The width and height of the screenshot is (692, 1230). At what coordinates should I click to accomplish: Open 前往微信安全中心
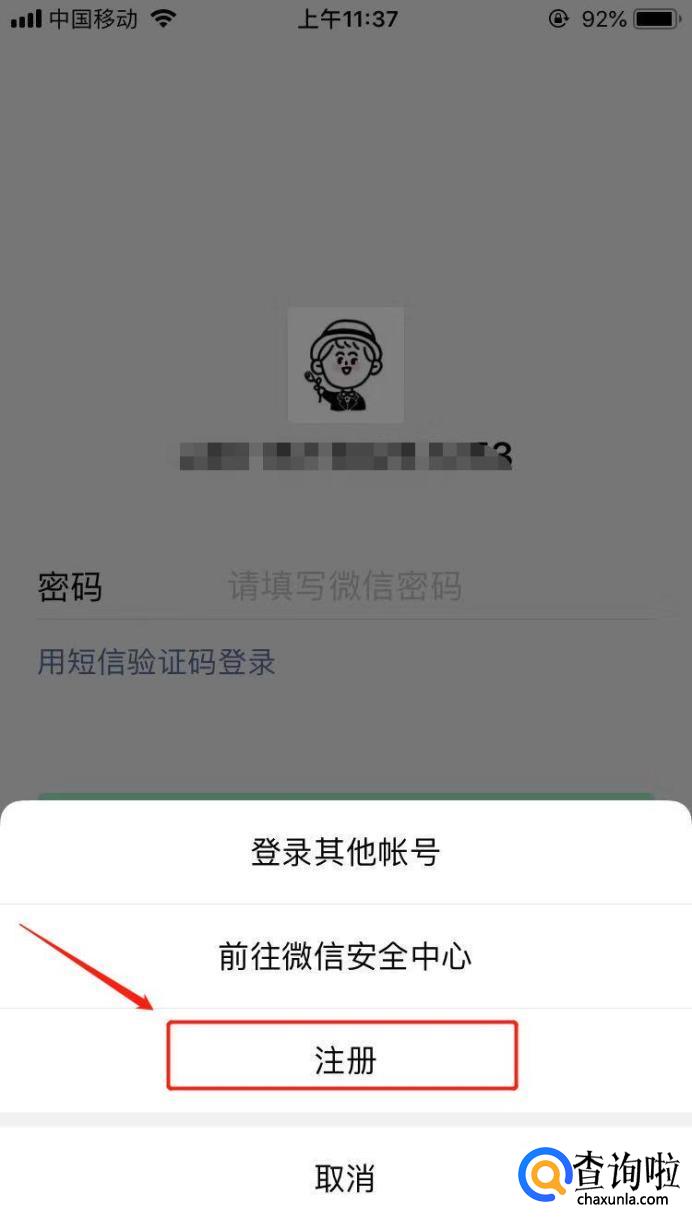click(x=345, y=957)
